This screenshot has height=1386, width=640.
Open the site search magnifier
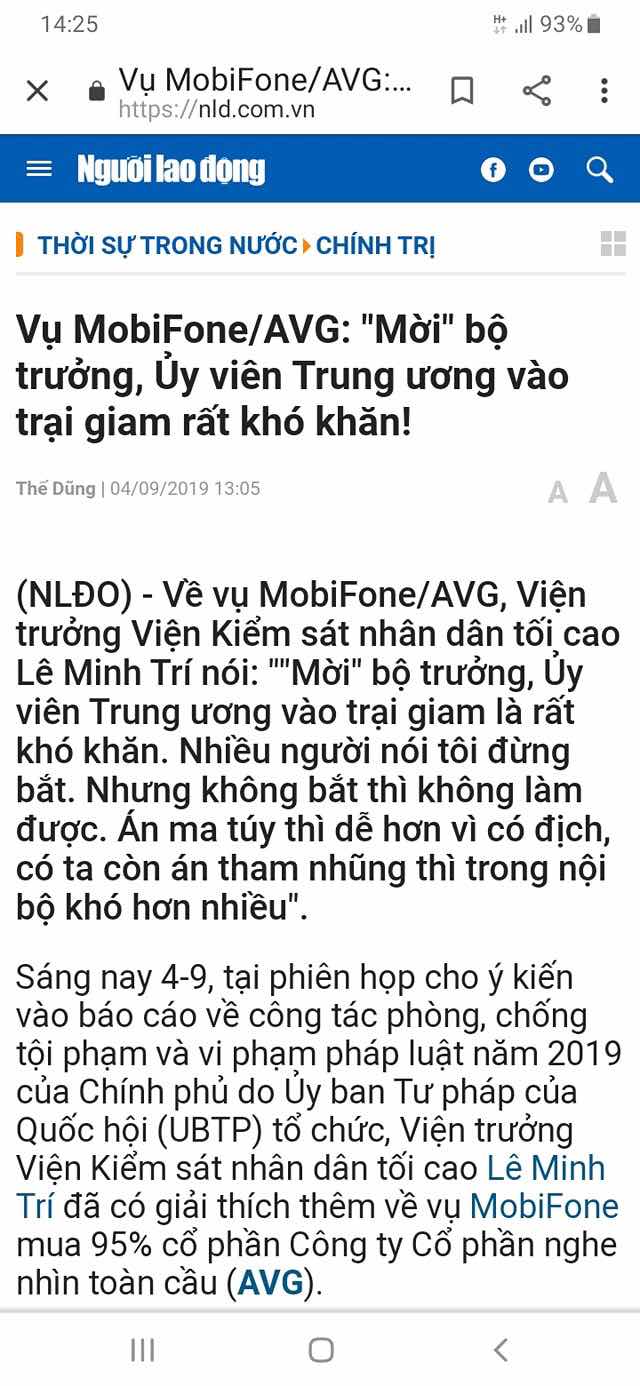pyautogui.click(x=599, y=169)
